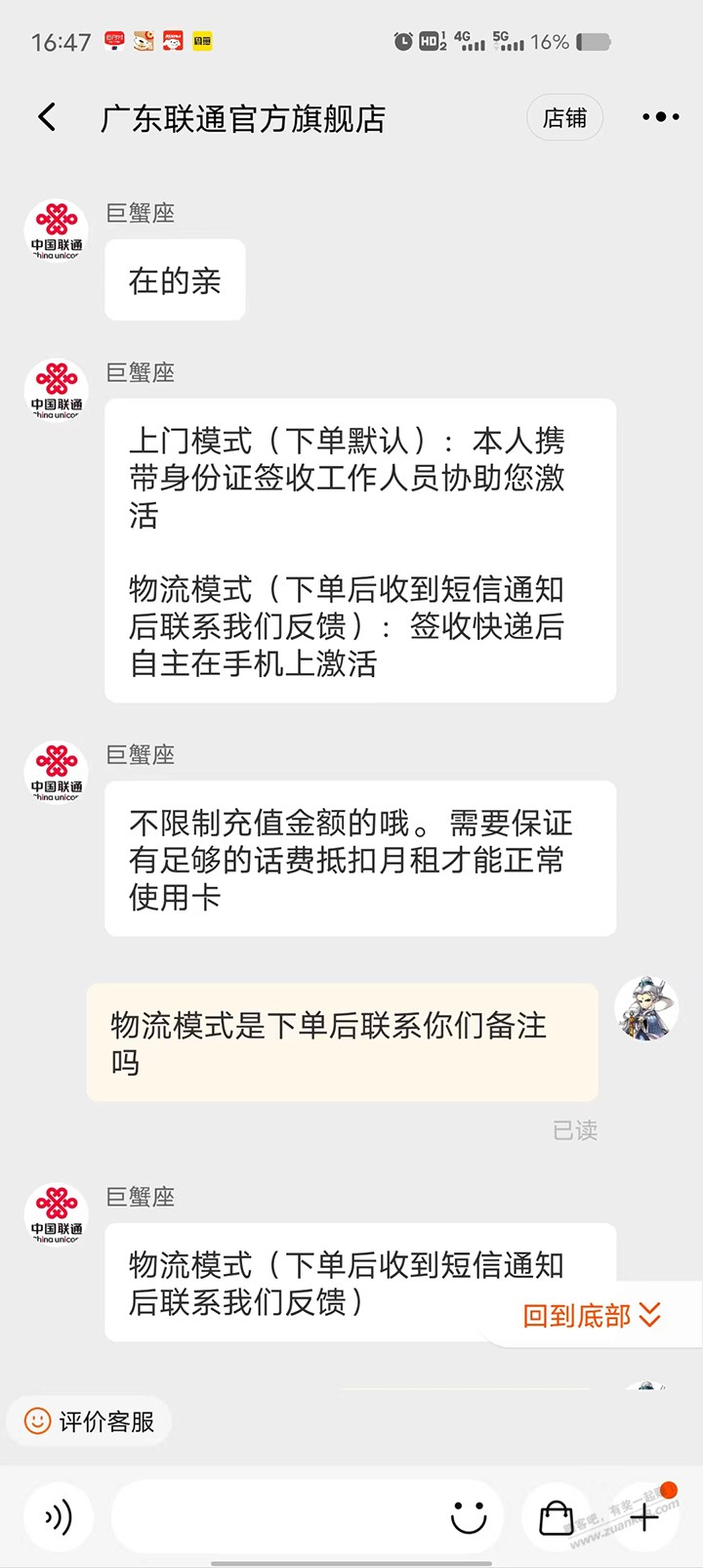Viewport: 703px width, 1568px height.
Task: Open the three-dot overflow menu
Action: click(659, 116)
